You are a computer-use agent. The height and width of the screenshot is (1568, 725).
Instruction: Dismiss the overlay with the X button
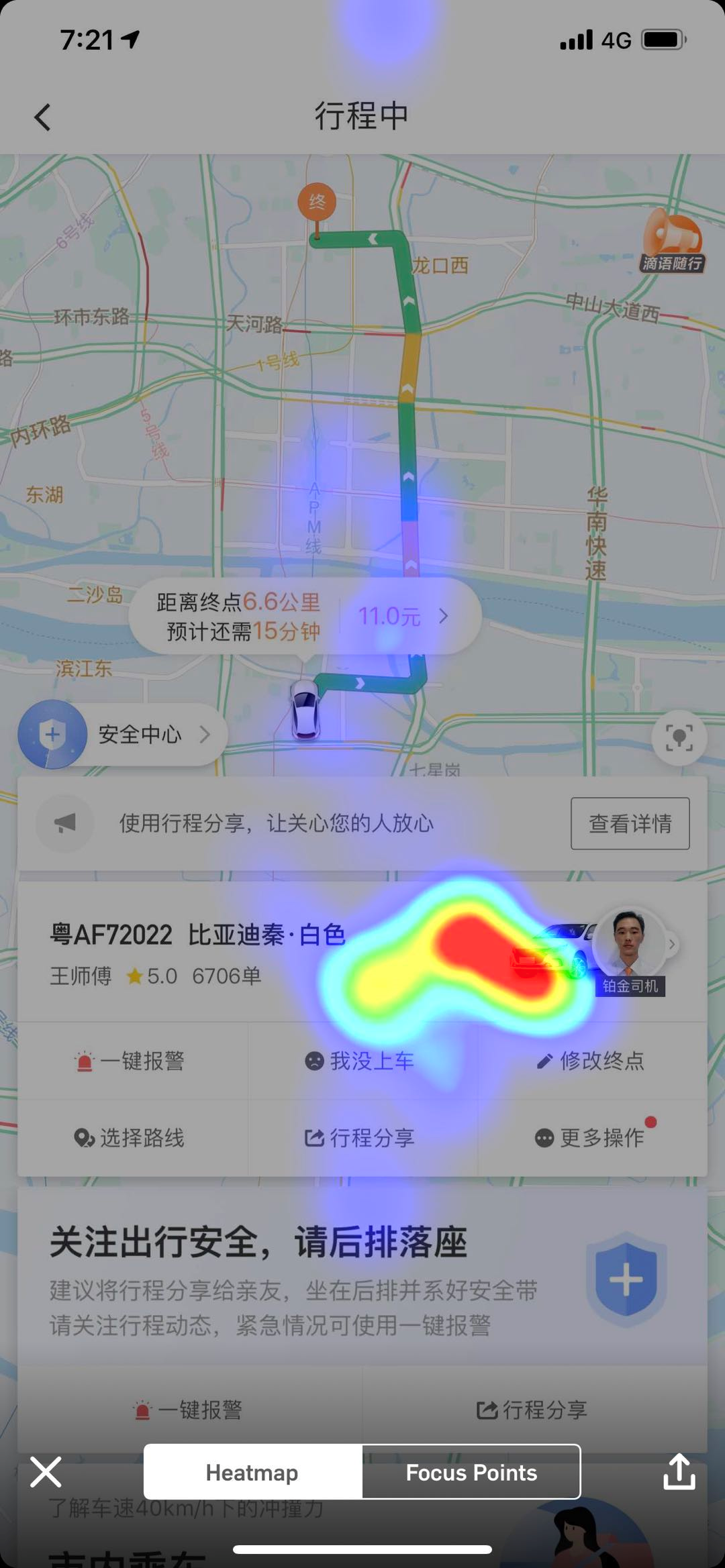[x=45, y=1473]
